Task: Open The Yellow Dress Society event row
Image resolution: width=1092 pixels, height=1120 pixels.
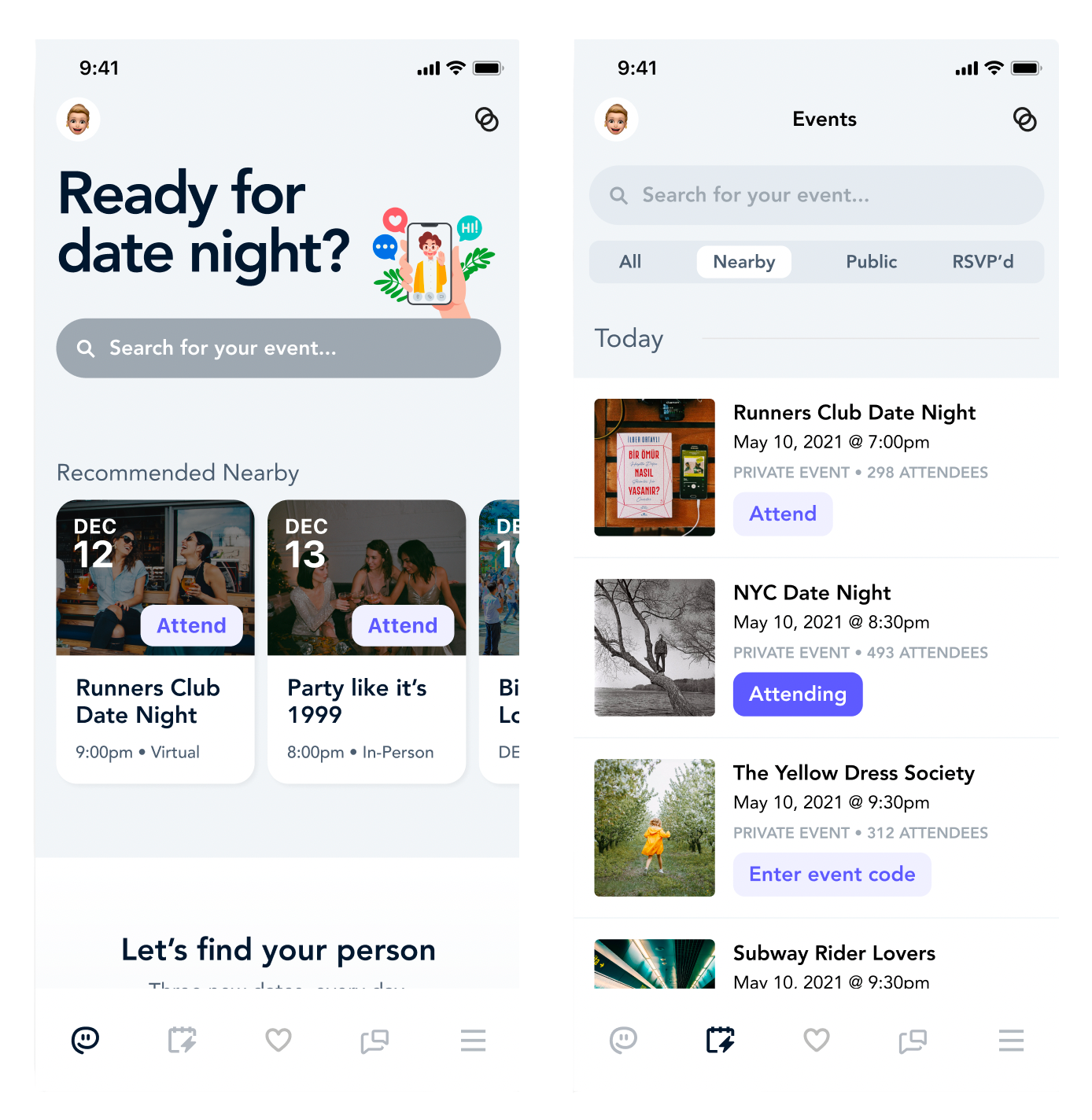Action: 854,773
